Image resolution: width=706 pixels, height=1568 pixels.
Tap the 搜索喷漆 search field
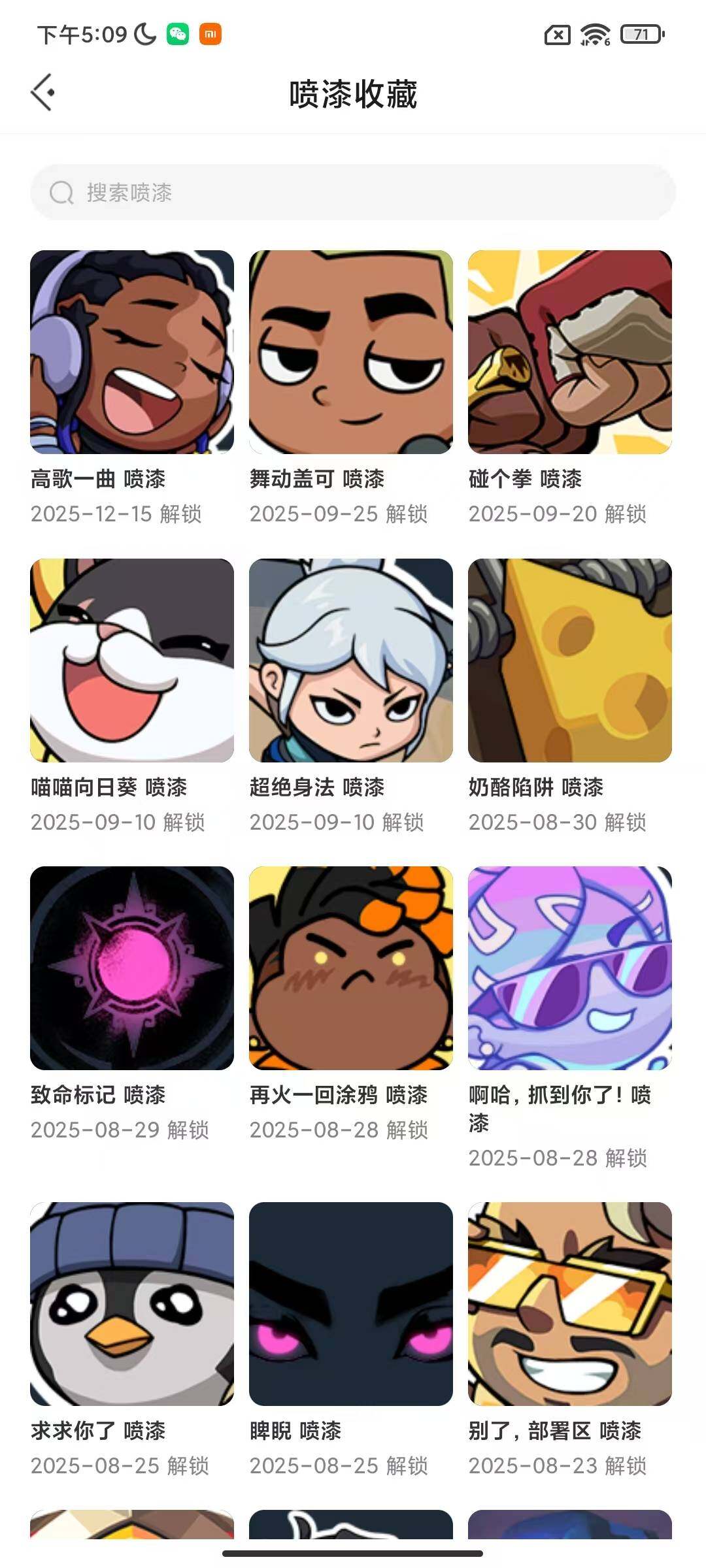tap(353, 192)
